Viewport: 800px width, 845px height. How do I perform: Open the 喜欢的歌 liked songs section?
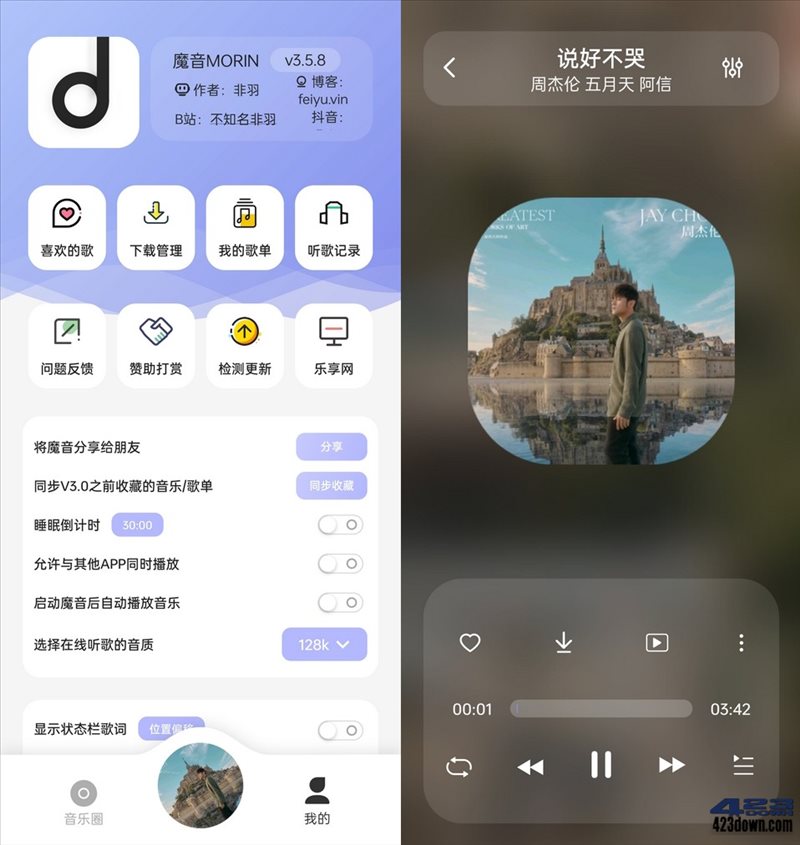67,228
